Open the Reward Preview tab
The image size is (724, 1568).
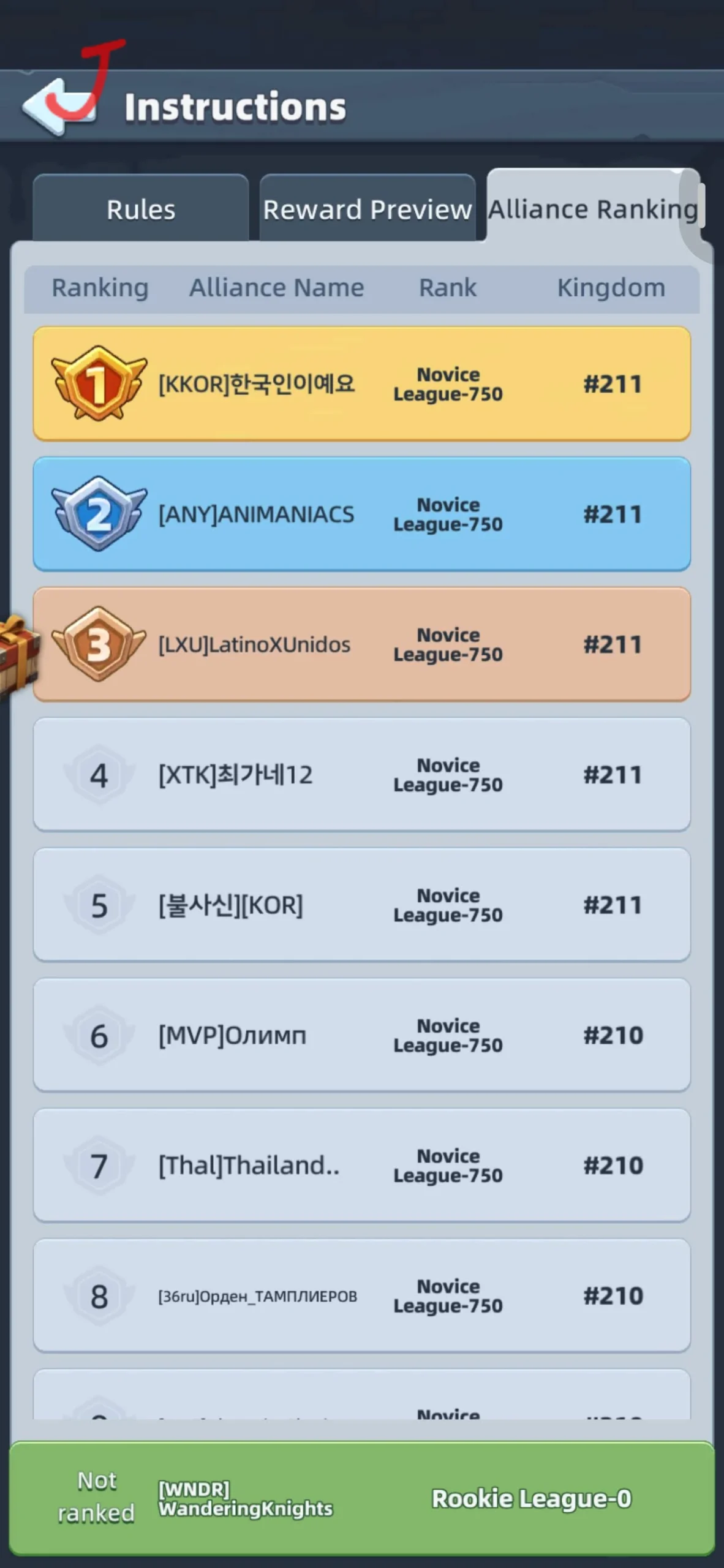pos(367,209)
